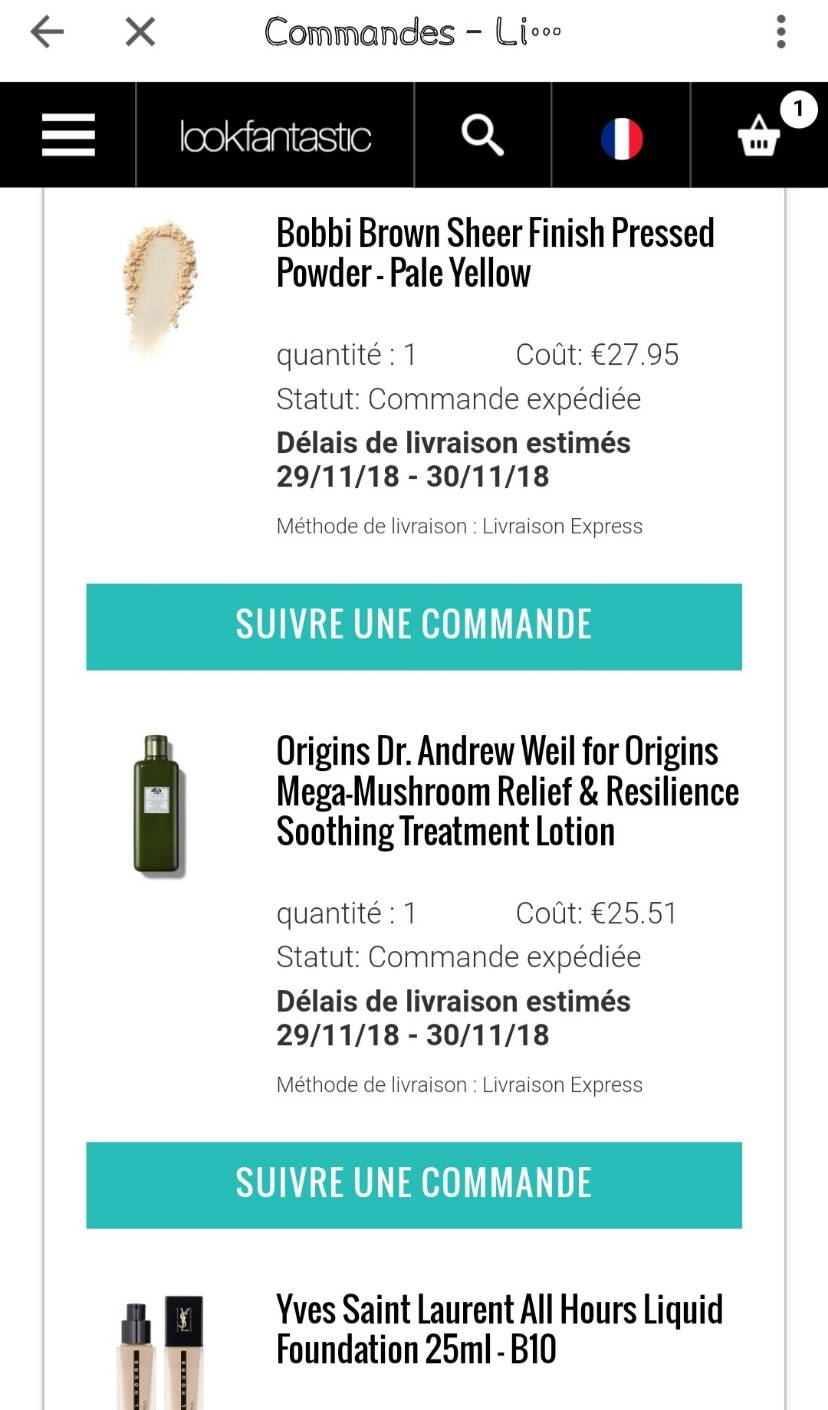This screenshot has width=828, height=1410.
Task: Go back using the browser back arrow
Action: (47, 33)
